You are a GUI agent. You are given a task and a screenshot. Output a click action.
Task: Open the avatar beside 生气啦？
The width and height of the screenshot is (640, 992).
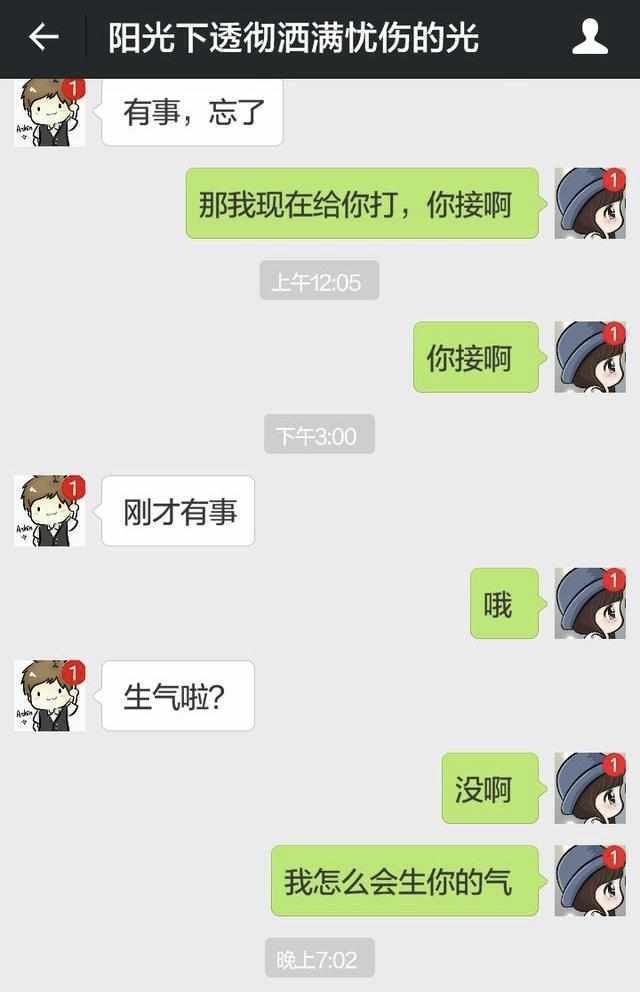(x=49, y=695)
